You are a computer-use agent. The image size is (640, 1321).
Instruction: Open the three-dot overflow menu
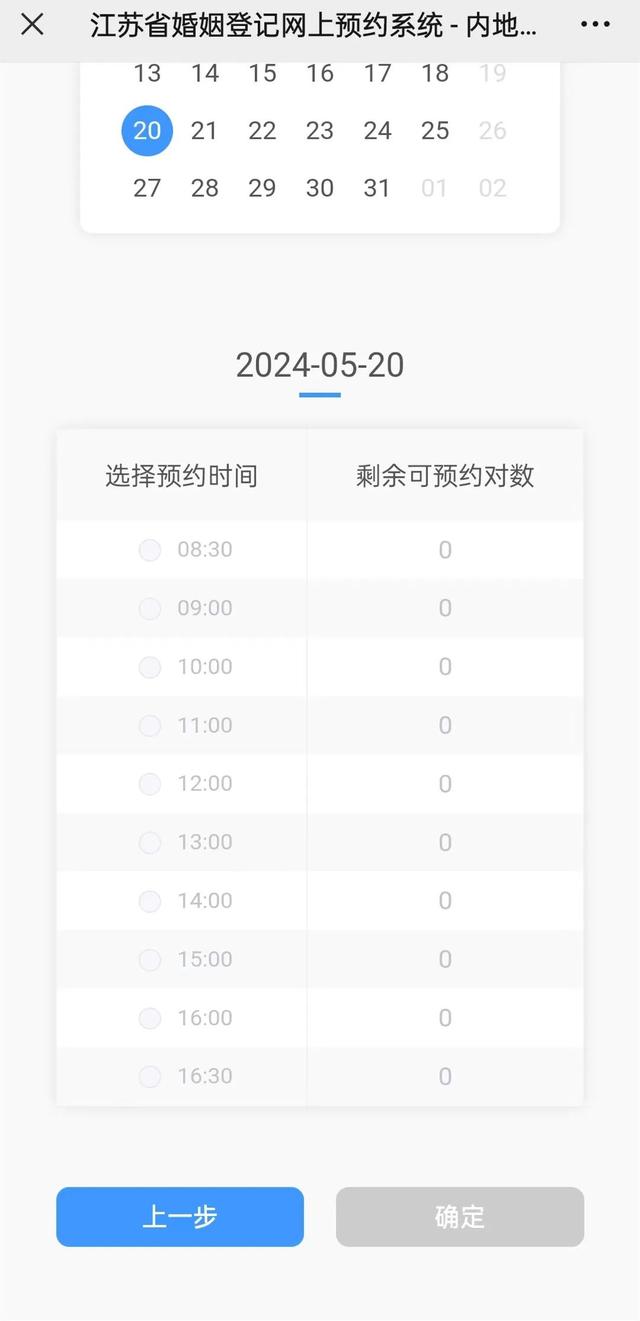[595, 25]
